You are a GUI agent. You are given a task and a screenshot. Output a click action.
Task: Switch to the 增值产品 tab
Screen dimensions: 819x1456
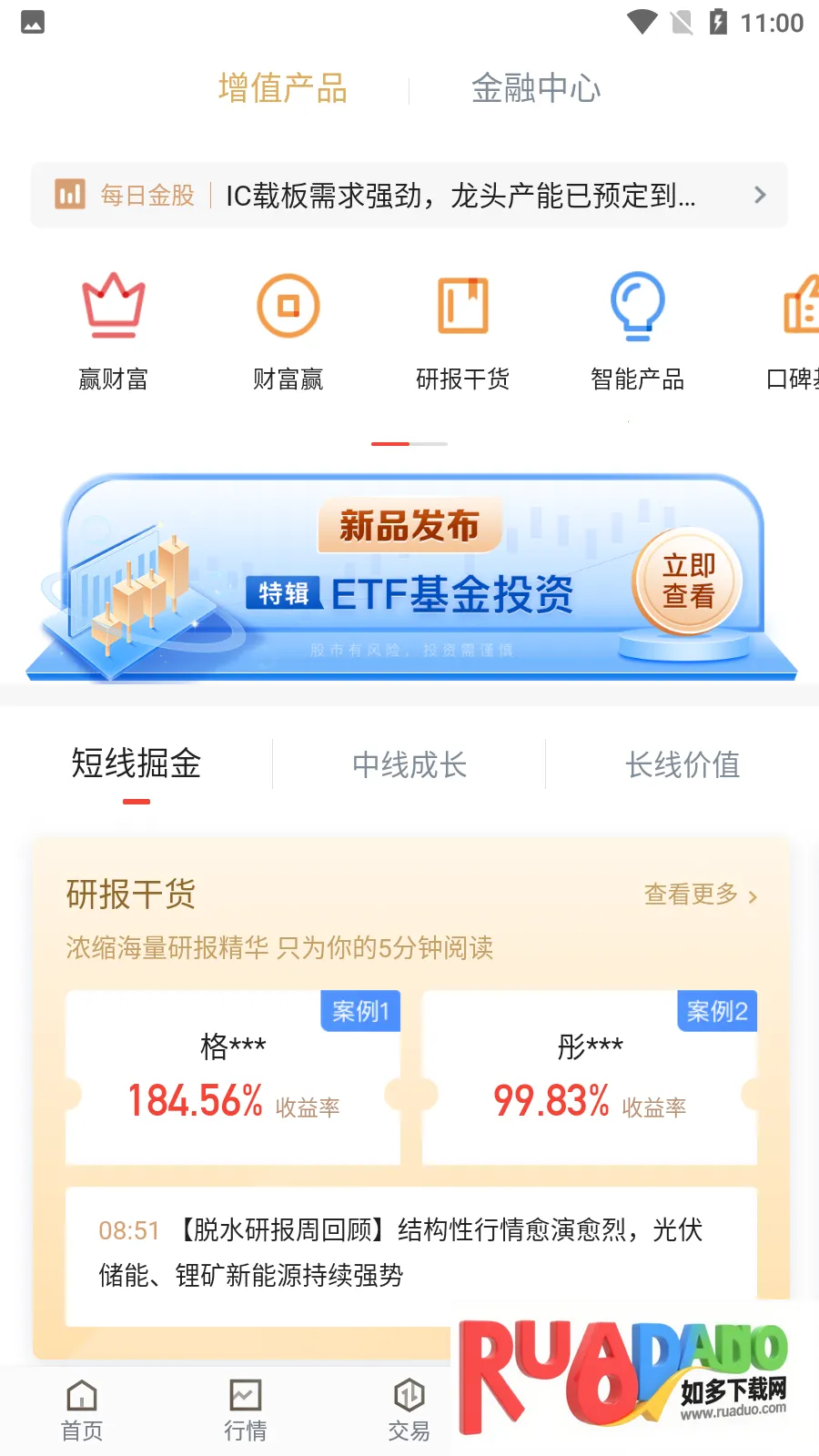pos(282,89)
